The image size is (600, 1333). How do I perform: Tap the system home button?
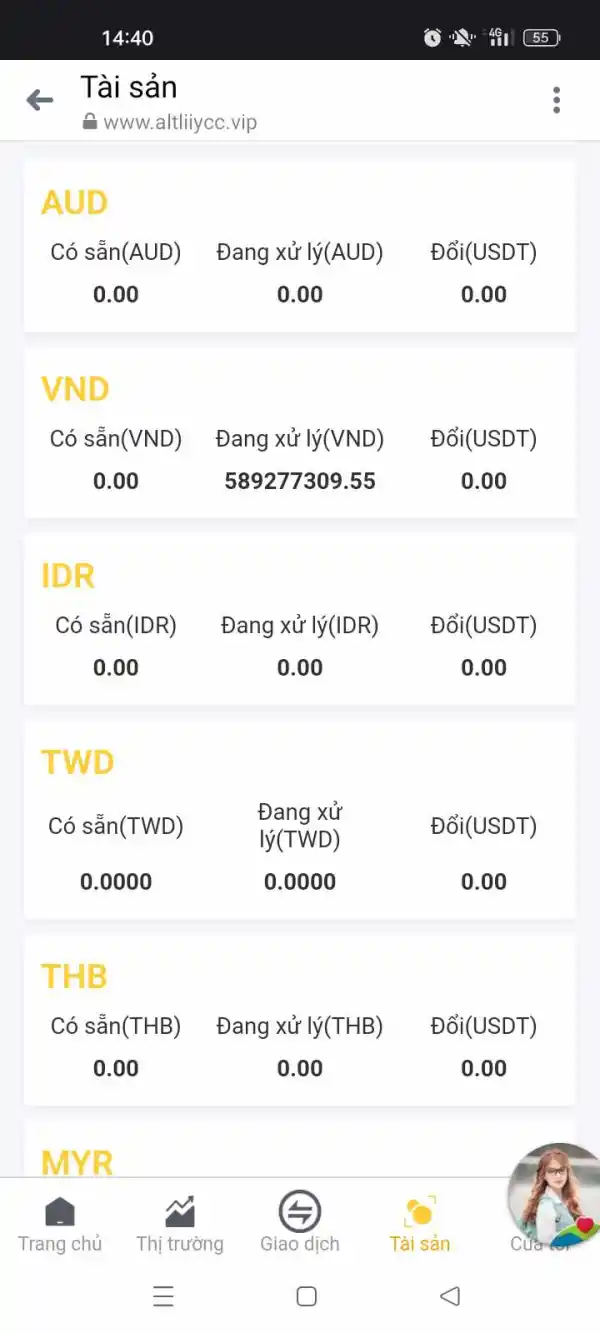307,1296
